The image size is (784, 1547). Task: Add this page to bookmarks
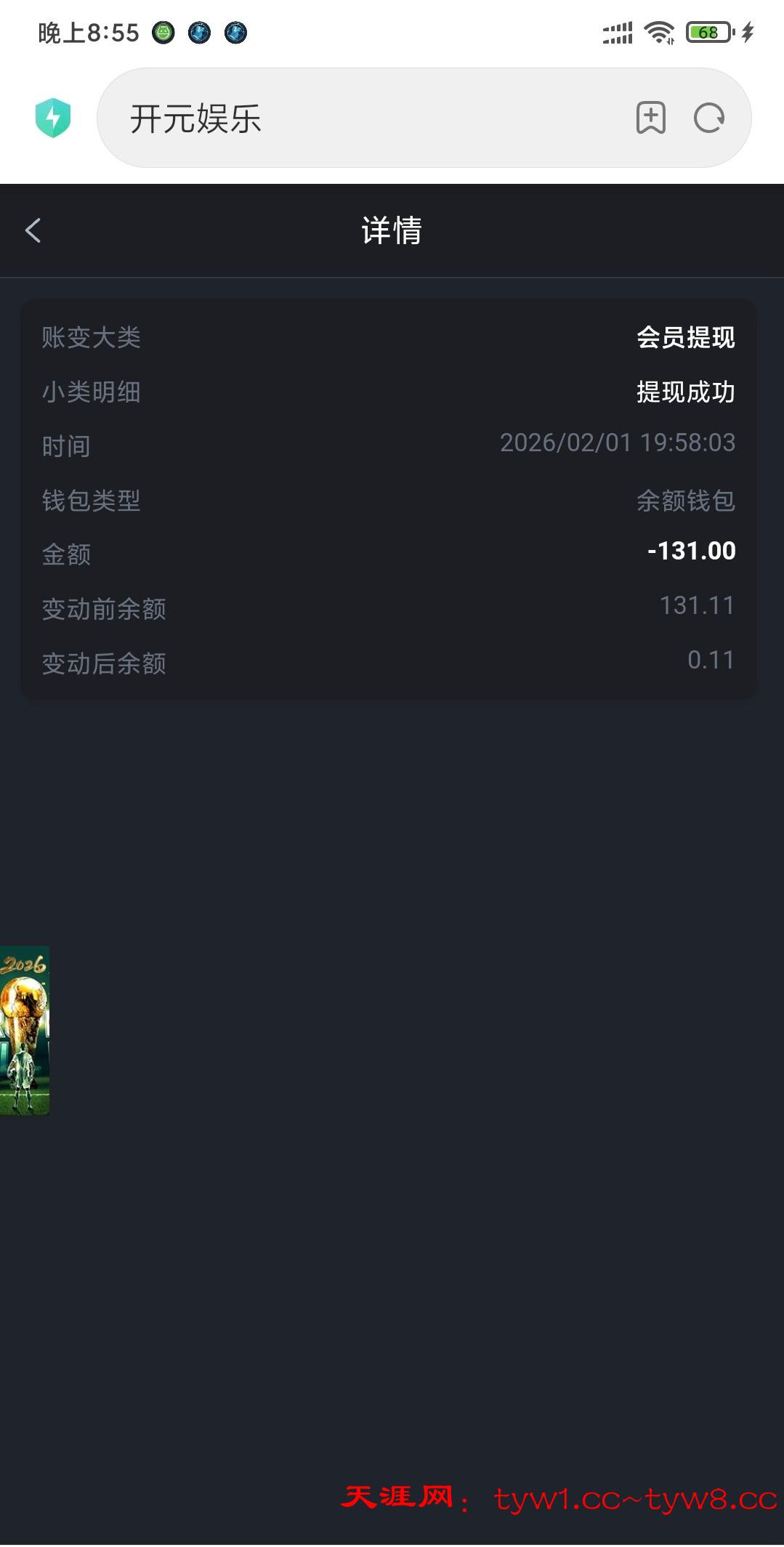pos(650,118)
